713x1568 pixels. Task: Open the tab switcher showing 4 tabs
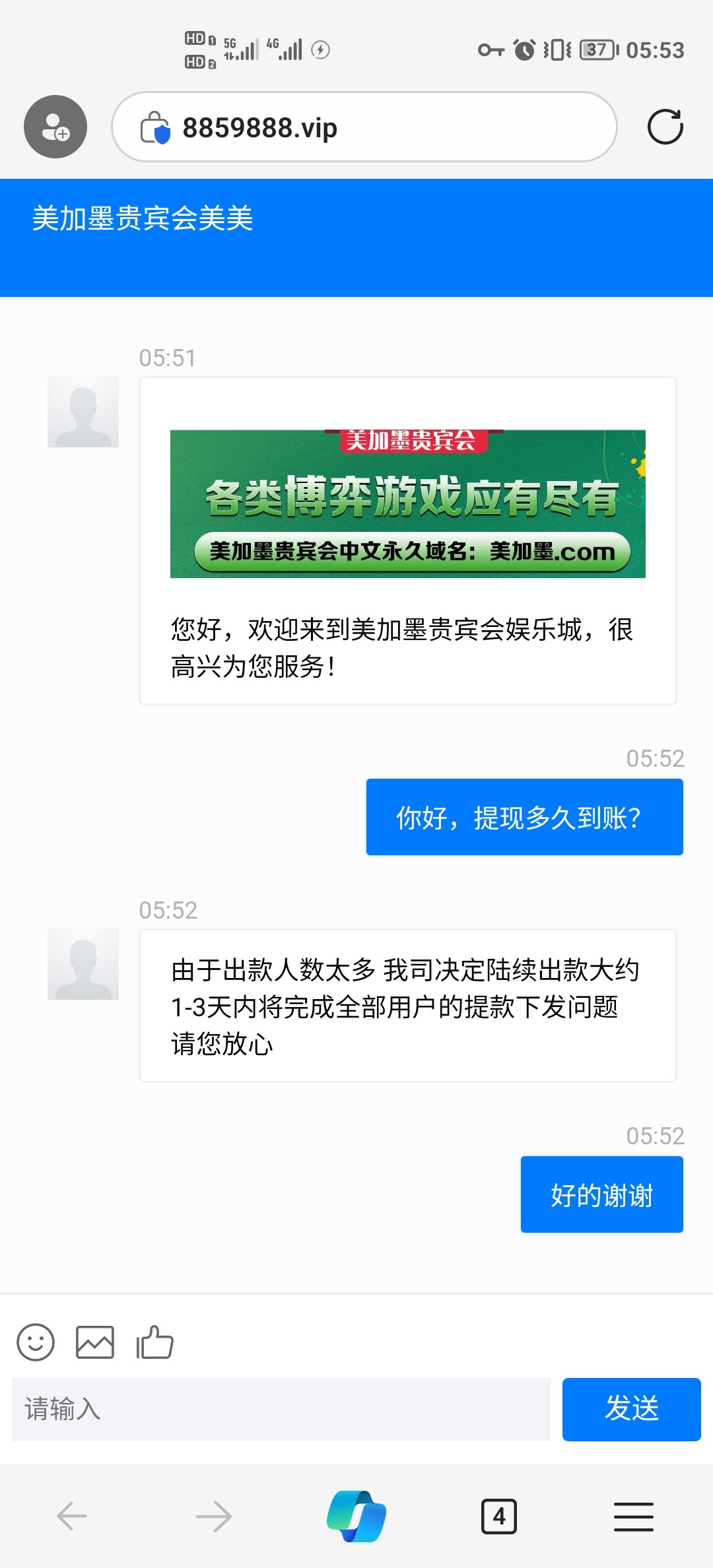coord(499,1517)
